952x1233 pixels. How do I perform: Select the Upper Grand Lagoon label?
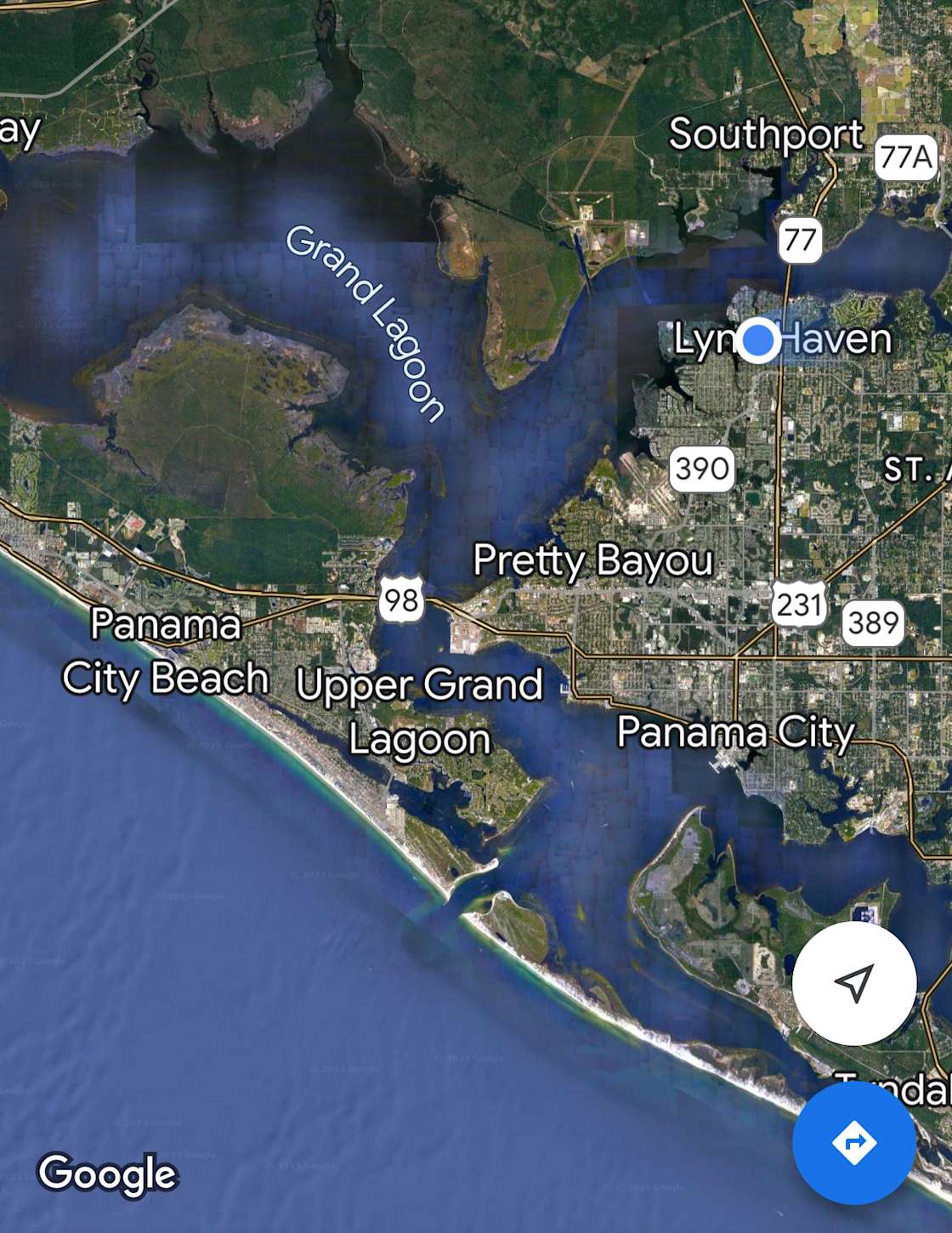click(419, 711)
